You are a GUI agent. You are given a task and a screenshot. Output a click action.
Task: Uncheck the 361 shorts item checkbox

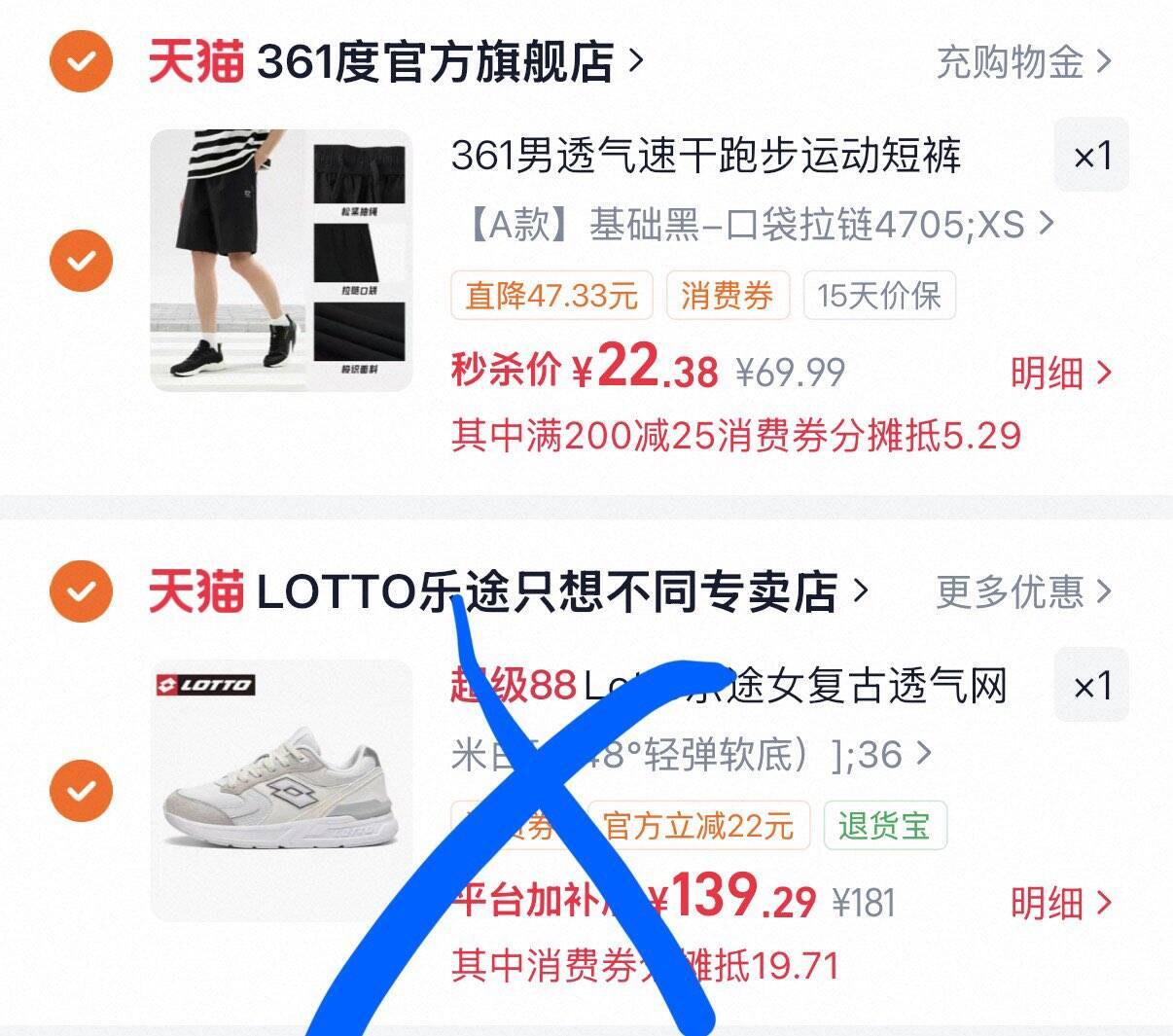81,261
